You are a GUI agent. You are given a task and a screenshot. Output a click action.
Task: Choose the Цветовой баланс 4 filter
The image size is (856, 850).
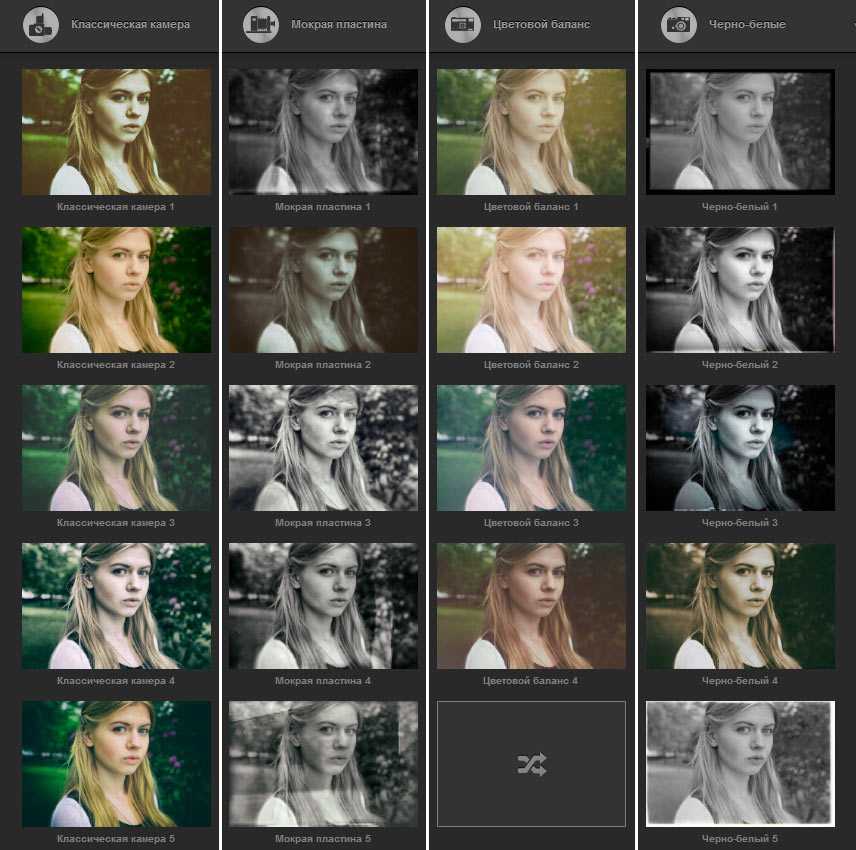tap(531, 606)
